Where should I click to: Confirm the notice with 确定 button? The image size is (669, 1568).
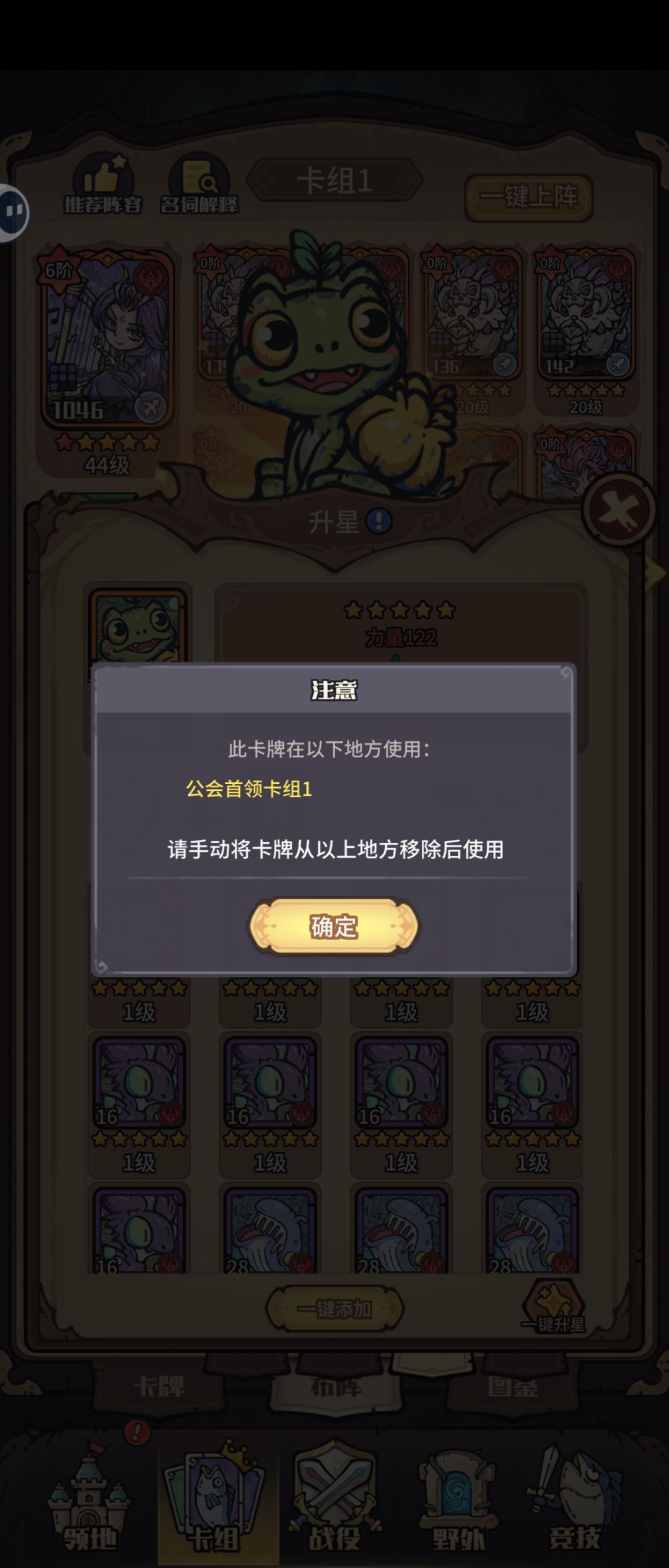(x=334, y=926)
